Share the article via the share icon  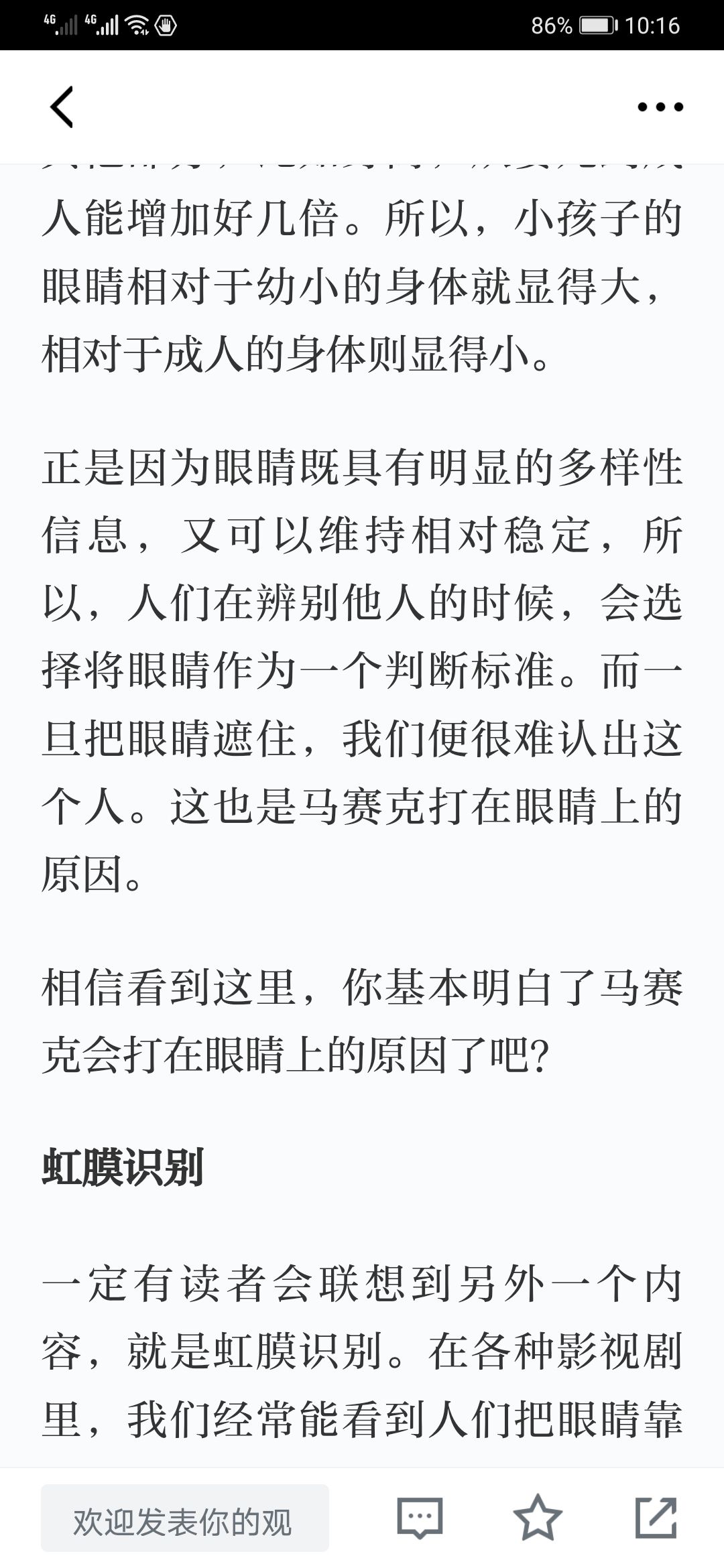click(656, 1518)
